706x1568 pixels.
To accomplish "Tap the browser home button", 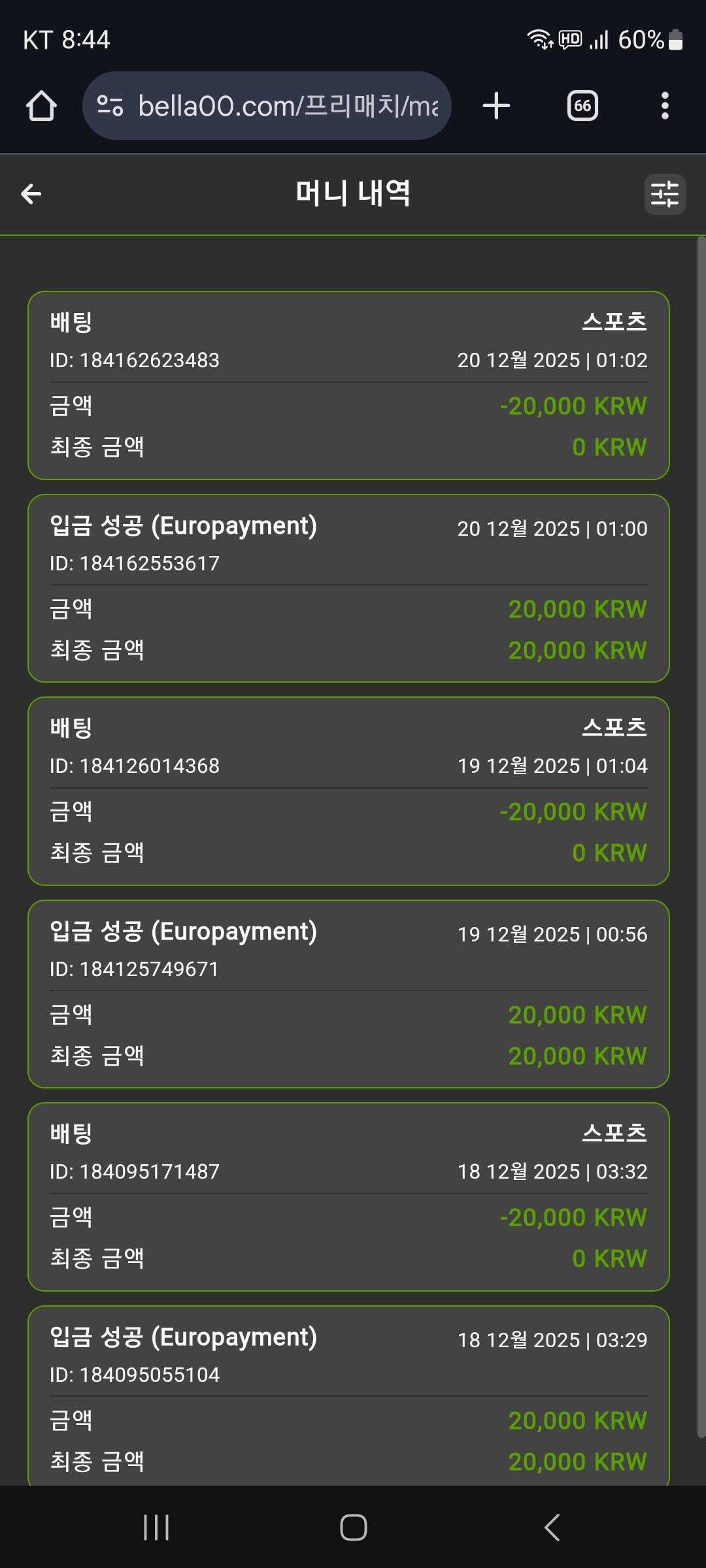I will tap(41, 106).
